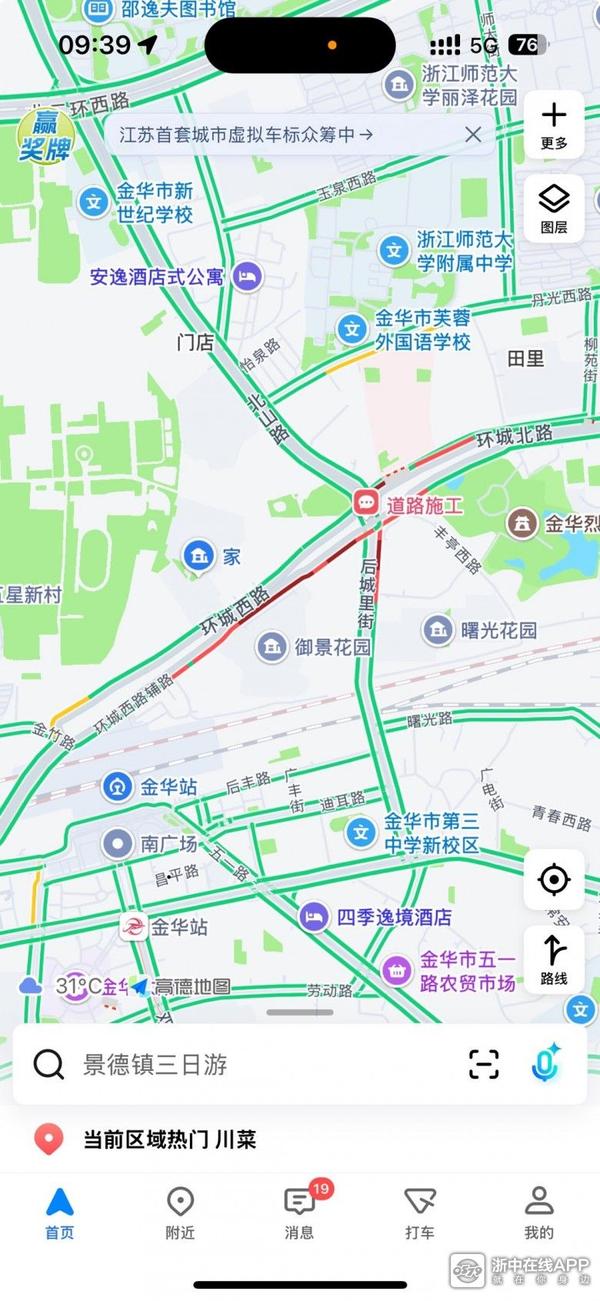Screen dimensions: 600x1301
Task: Select the 首页 home tab
Action: coord(60,1212)
